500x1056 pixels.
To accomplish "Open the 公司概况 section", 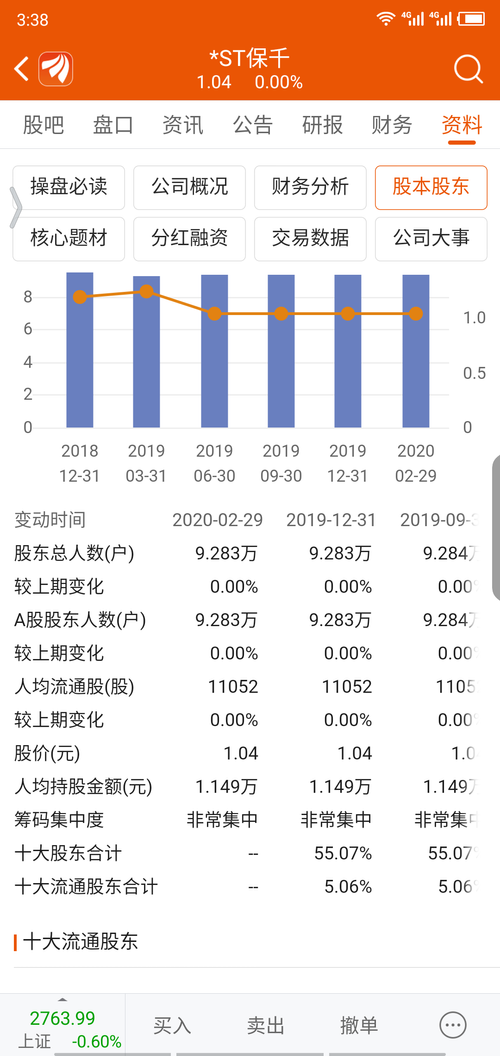I will 189,187.
